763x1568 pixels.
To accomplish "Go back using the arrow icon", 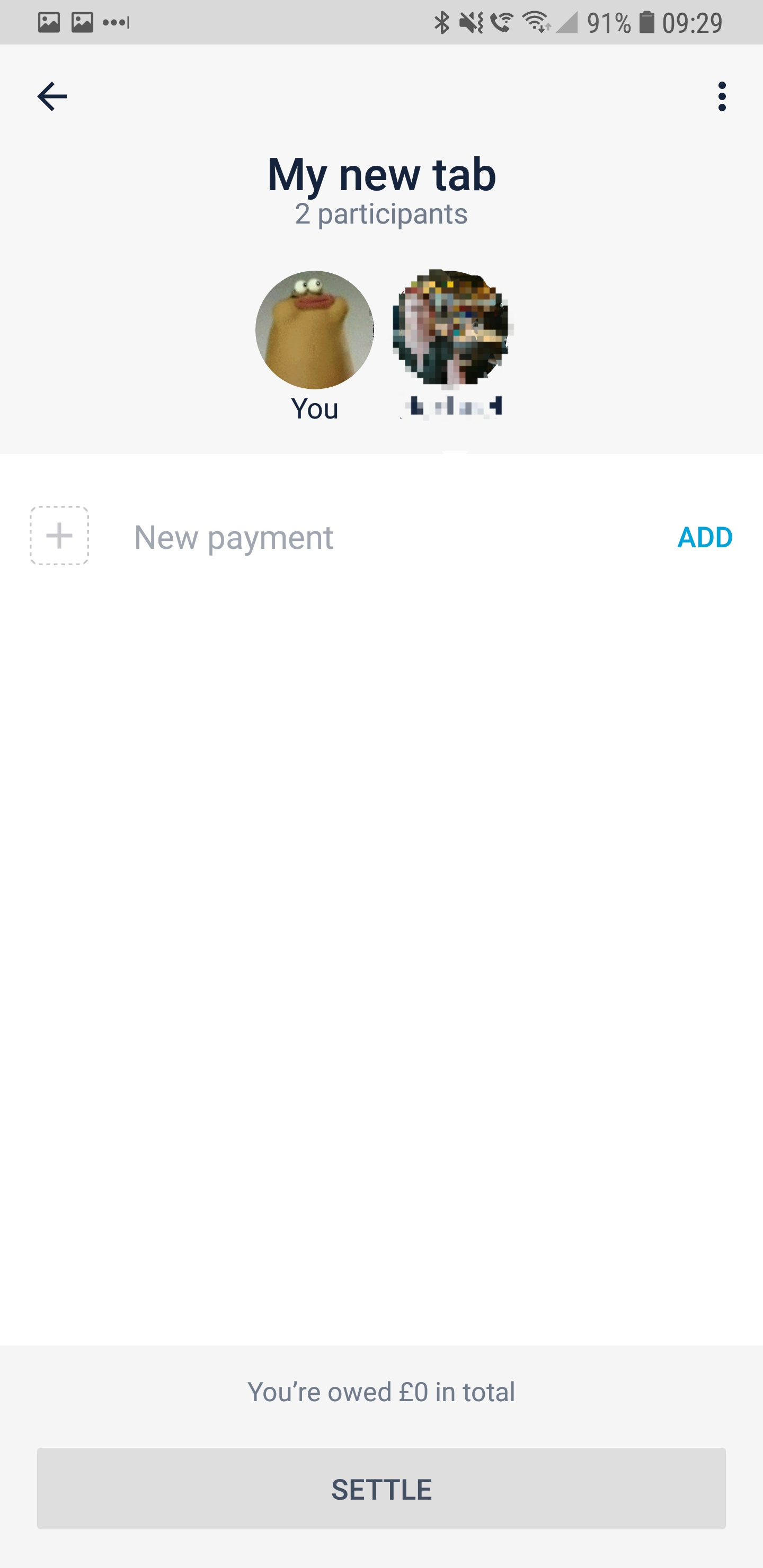I will [52, 96].
